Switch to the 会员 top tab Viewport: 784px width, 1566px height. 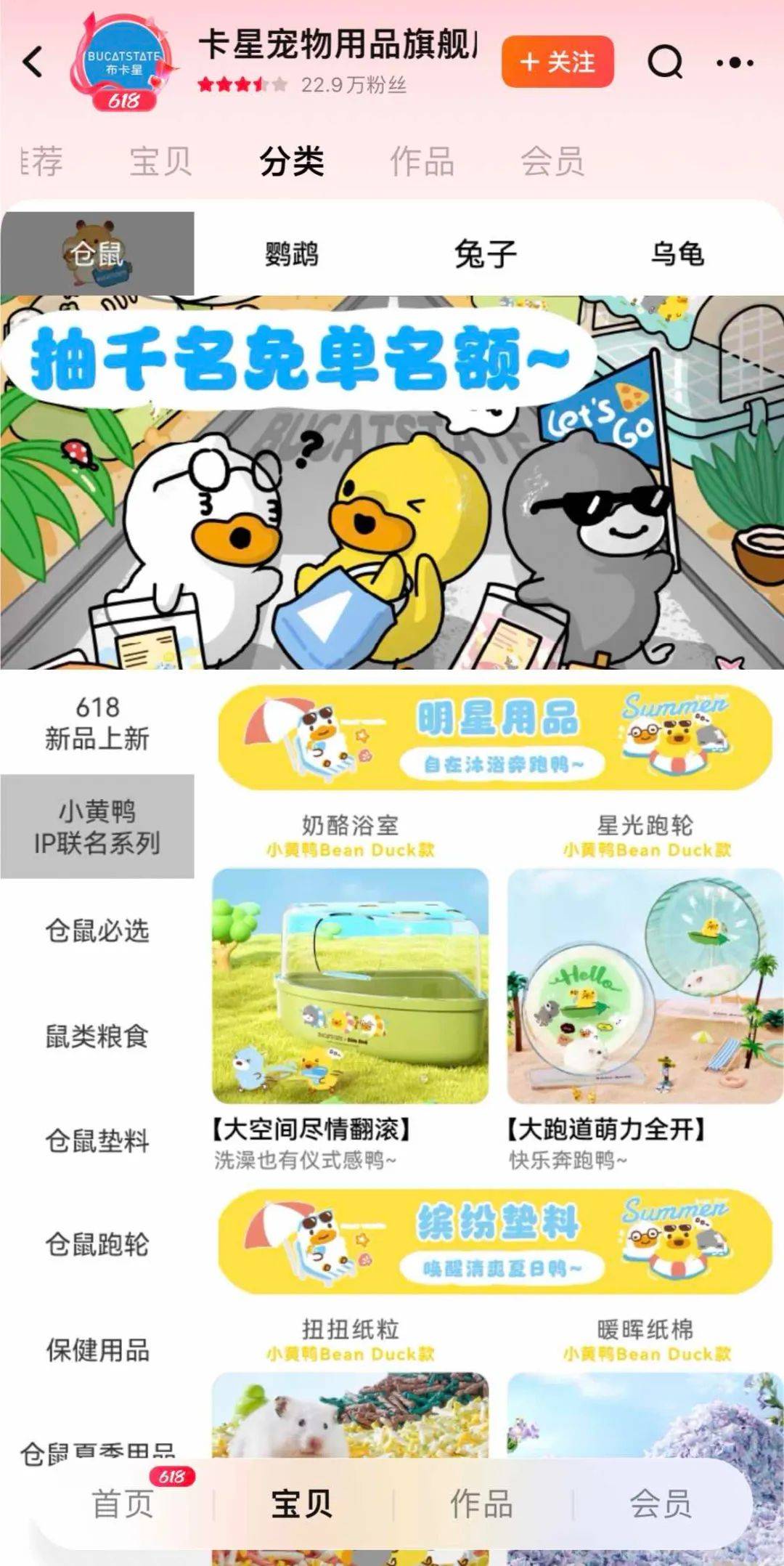point(552,161)
